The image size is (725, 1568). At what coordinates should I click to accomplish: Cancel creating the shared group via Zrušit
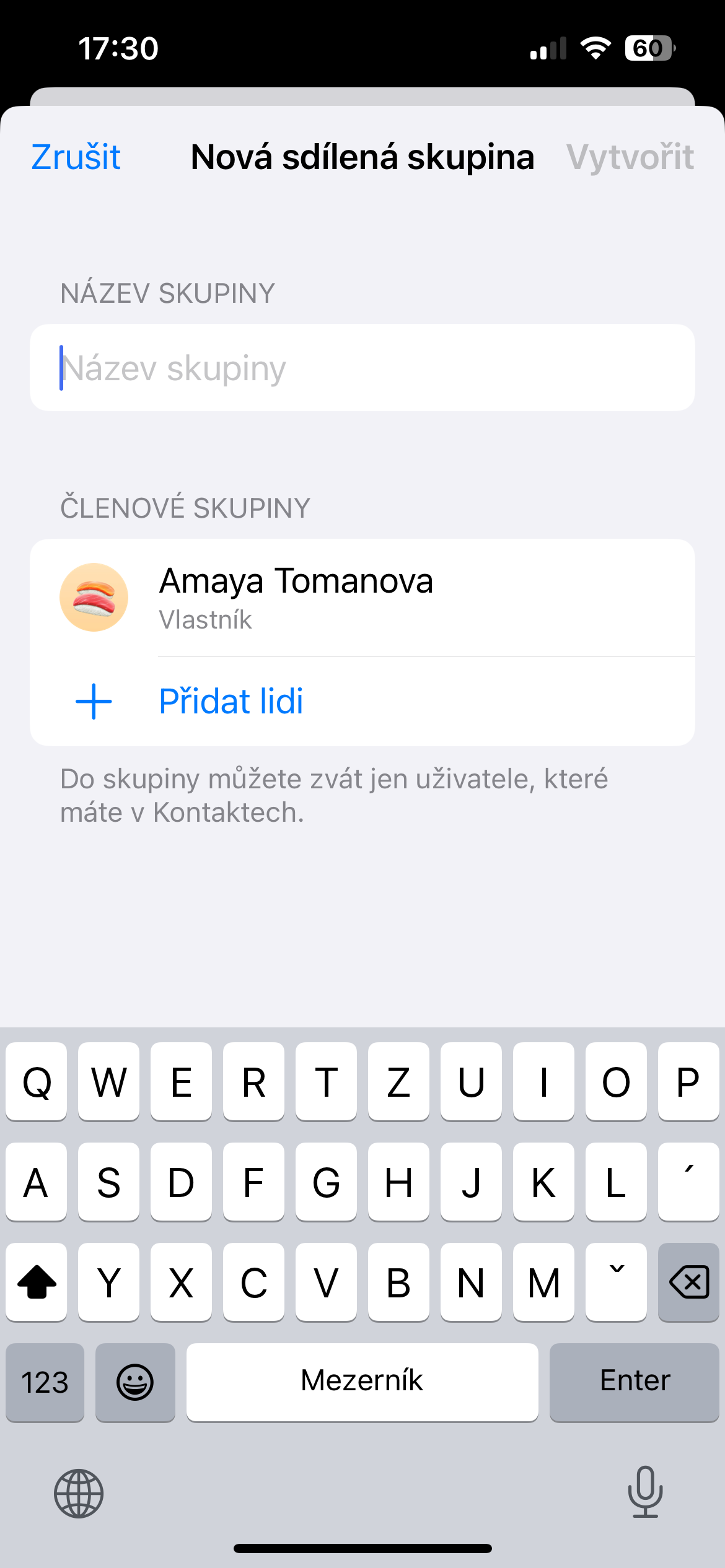(x=76, y=157)
